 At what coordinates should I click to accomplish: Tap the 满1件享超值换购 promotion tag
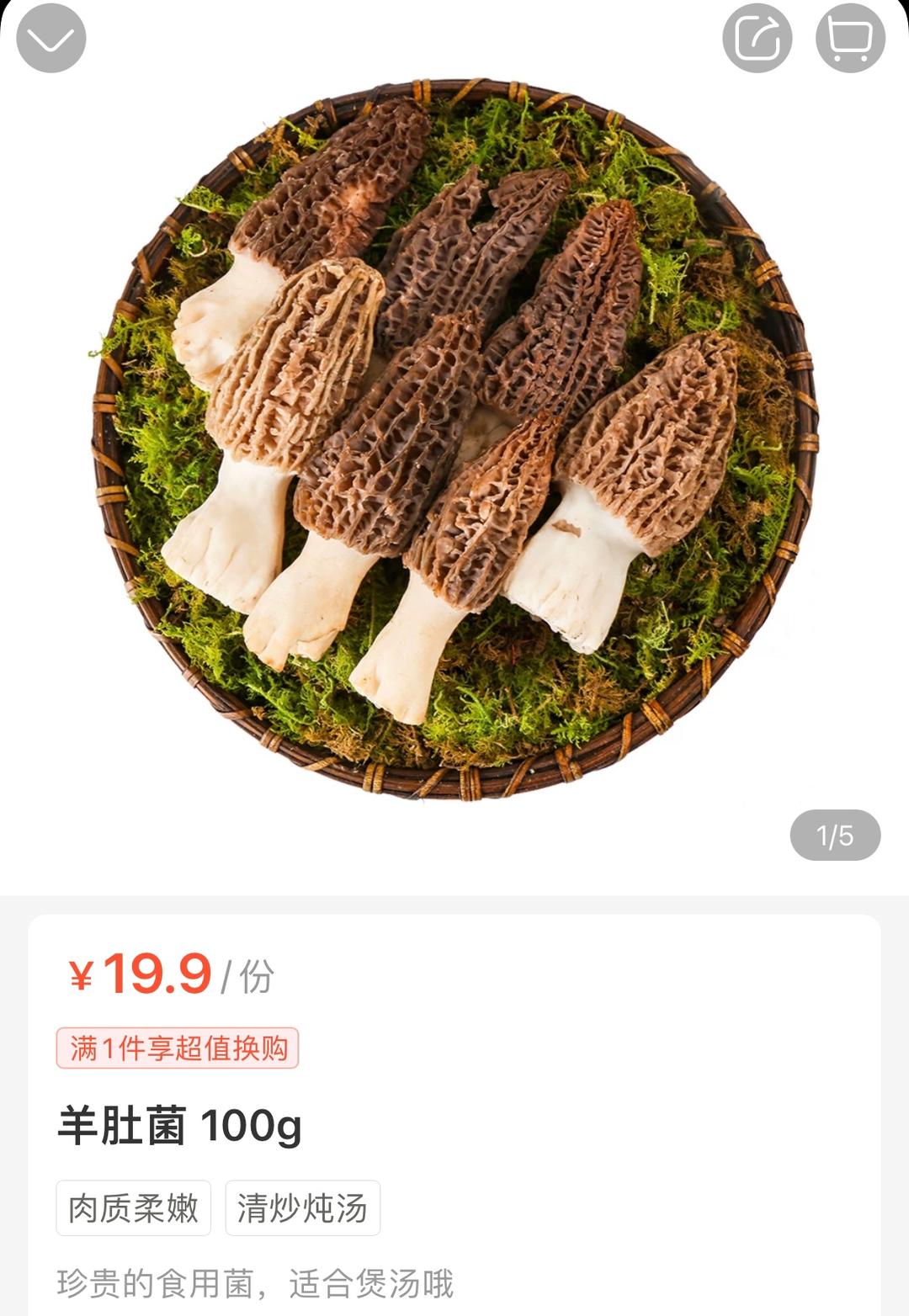pyautogui.click(x=178, y=1048)
